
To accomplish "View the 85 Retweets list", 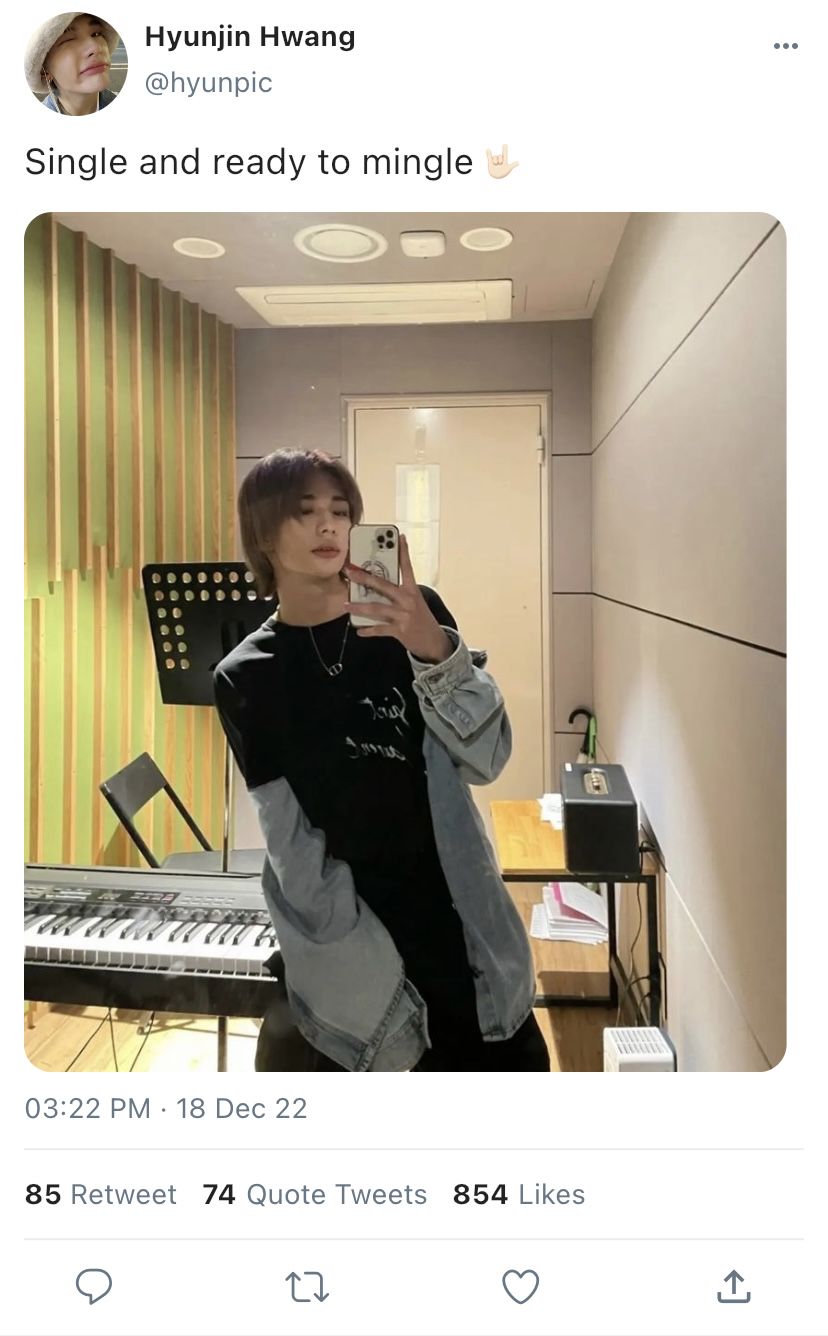I will (100, 1194).
